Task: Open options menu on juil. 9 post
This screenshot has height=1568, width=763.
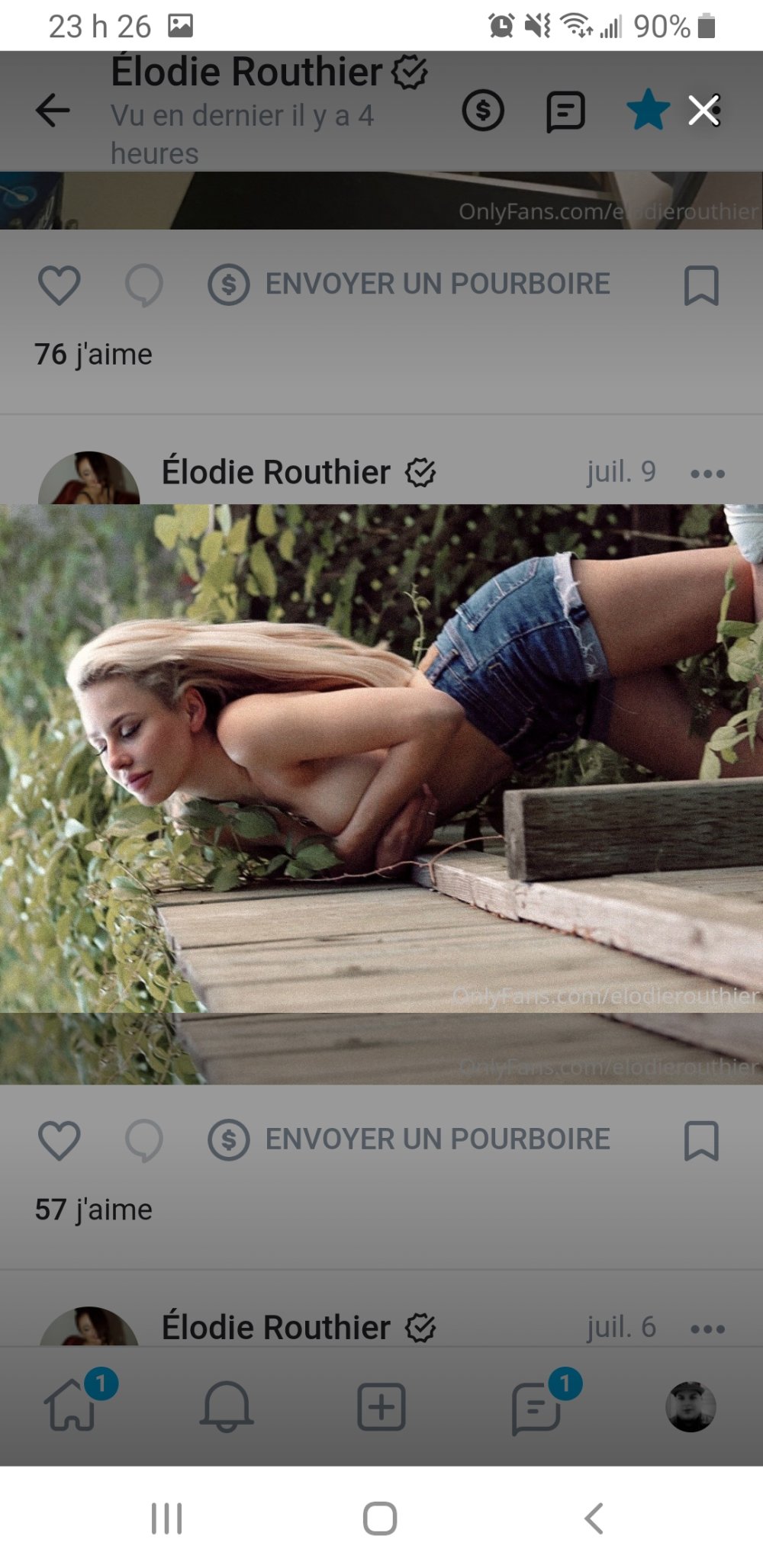Action: (707, 474)
